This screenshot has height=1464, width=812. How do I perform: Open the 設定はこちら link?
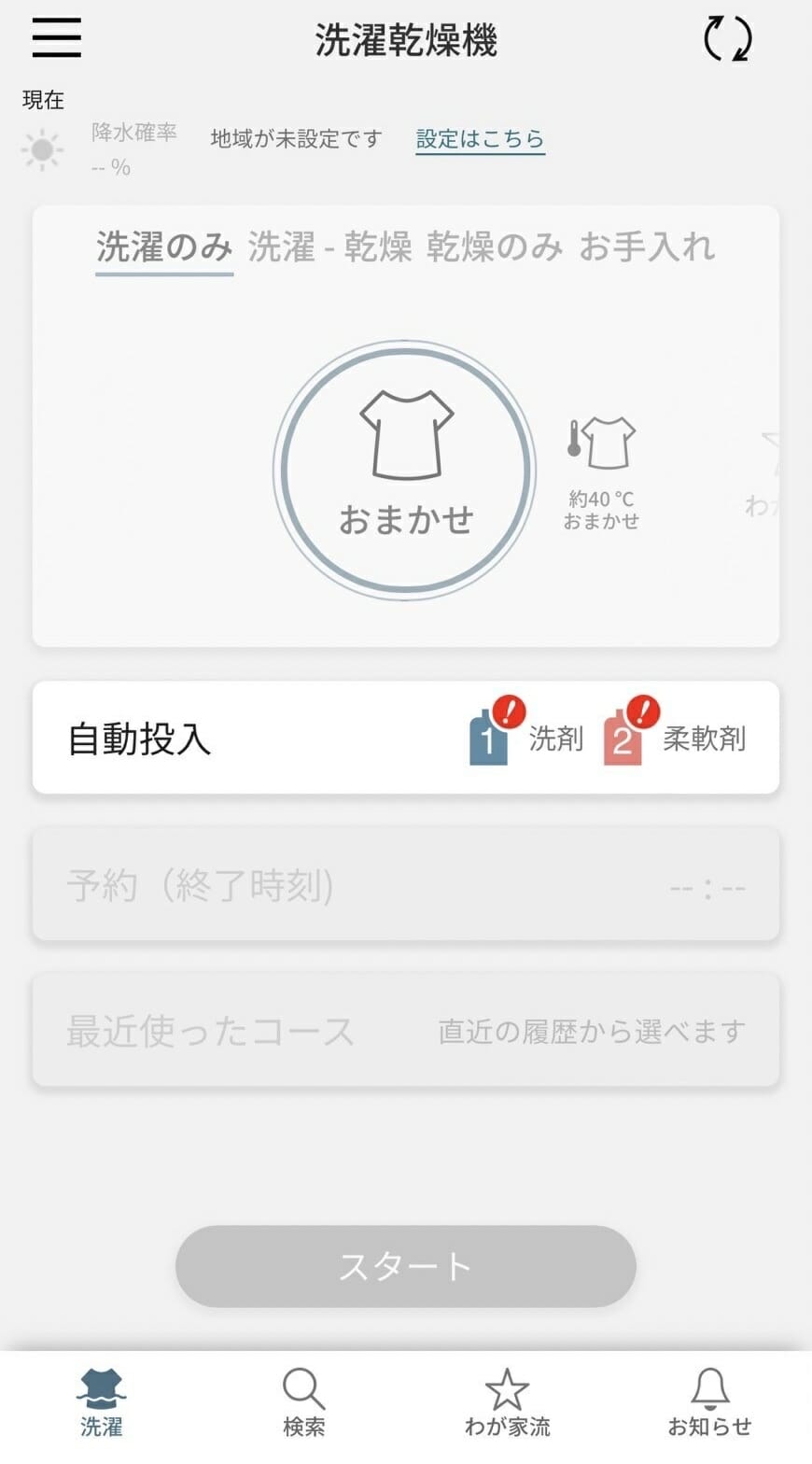point(480,139)
